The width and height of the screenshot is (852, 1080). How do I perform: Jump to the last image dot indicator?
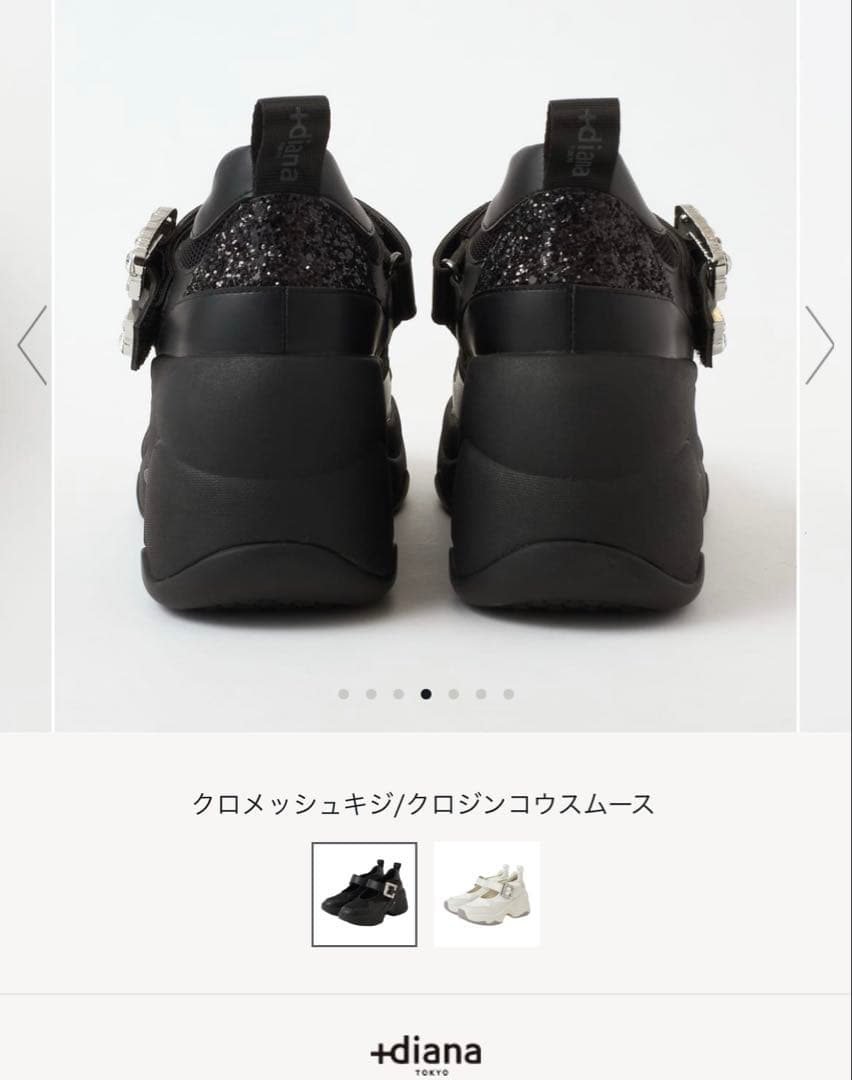pos(508,694)
